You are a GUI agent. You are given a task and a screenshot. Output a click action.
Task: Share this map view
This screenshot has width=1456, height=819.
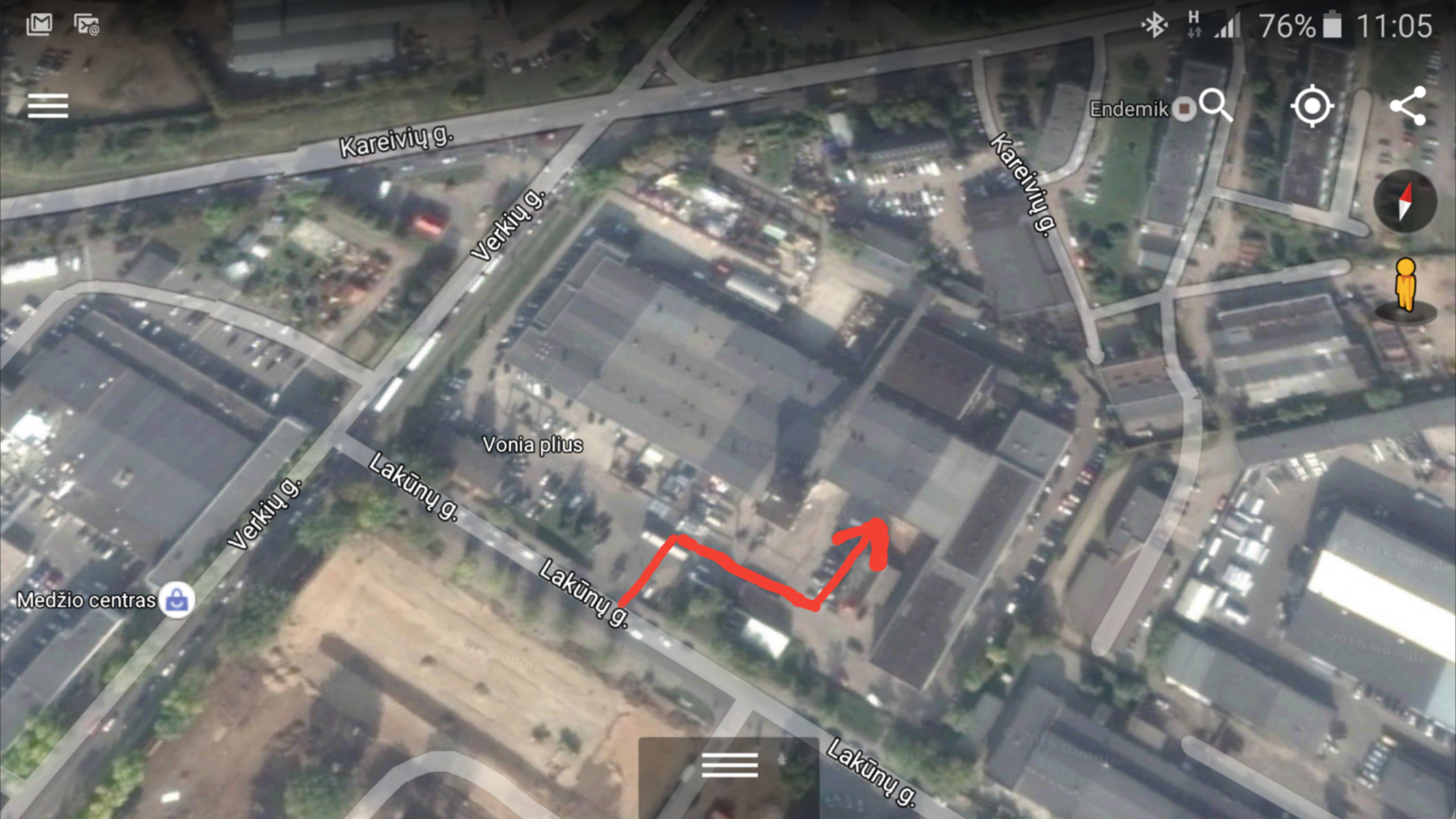(1409, 106)
